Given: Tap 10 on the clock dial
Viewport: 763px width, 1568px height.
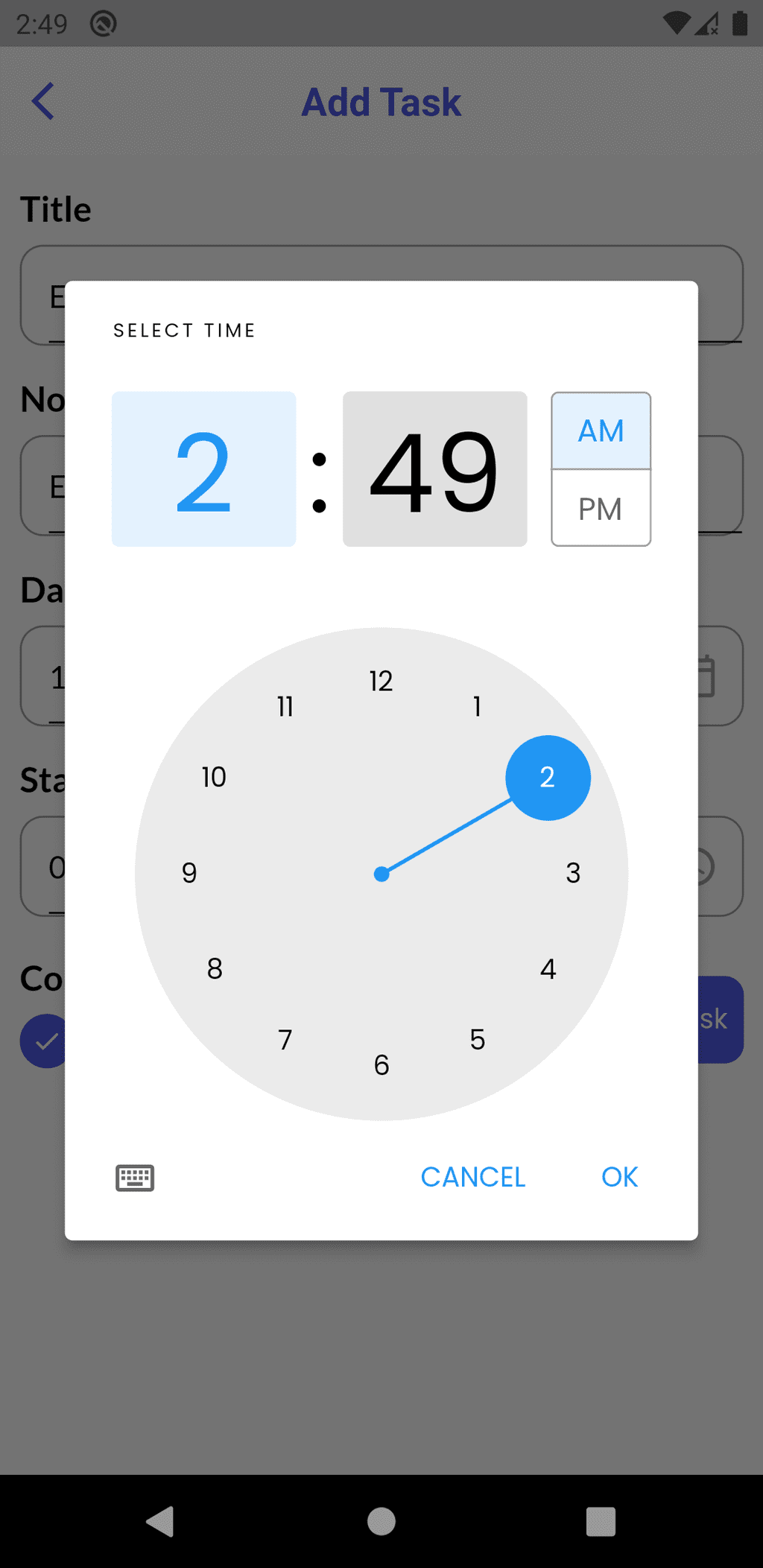Looking at the screenshot, I should tap(214, 777).
